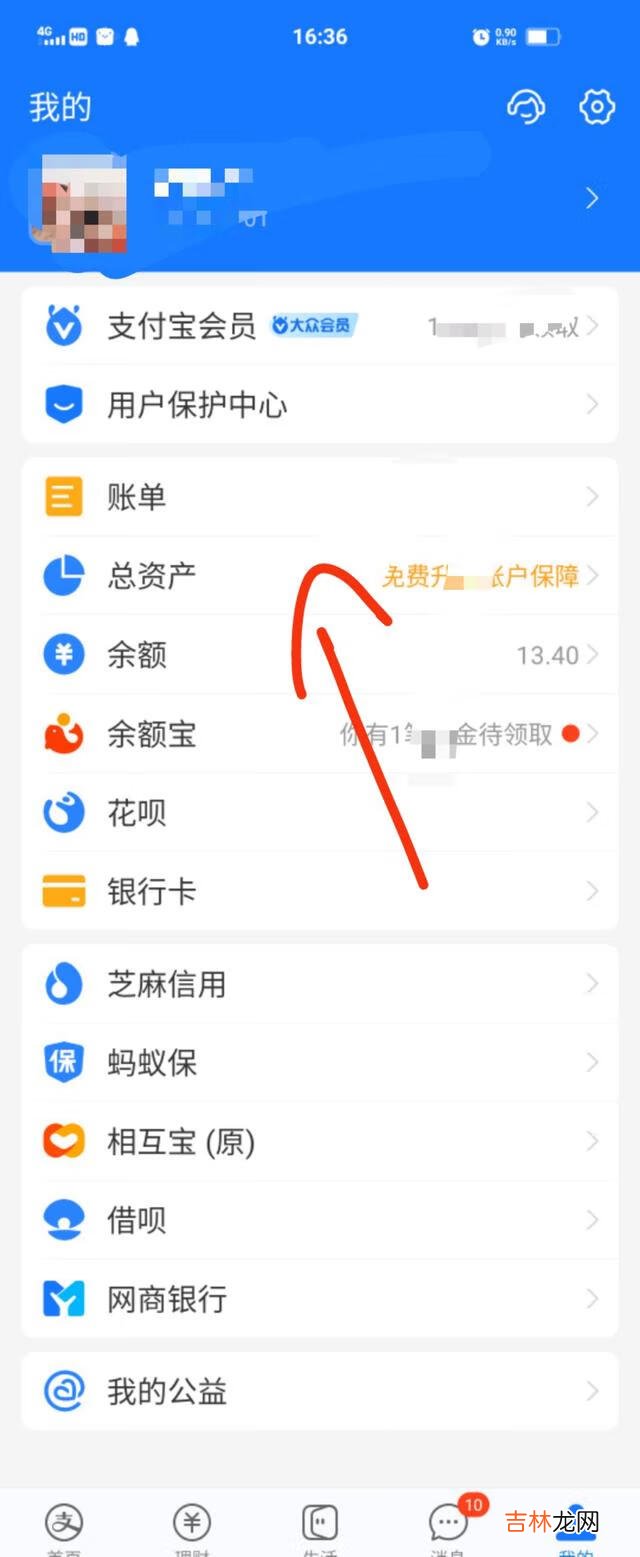Switch to the 消息 messages tab
This screenshot has height=1557, width=640.
[448, 1527]
